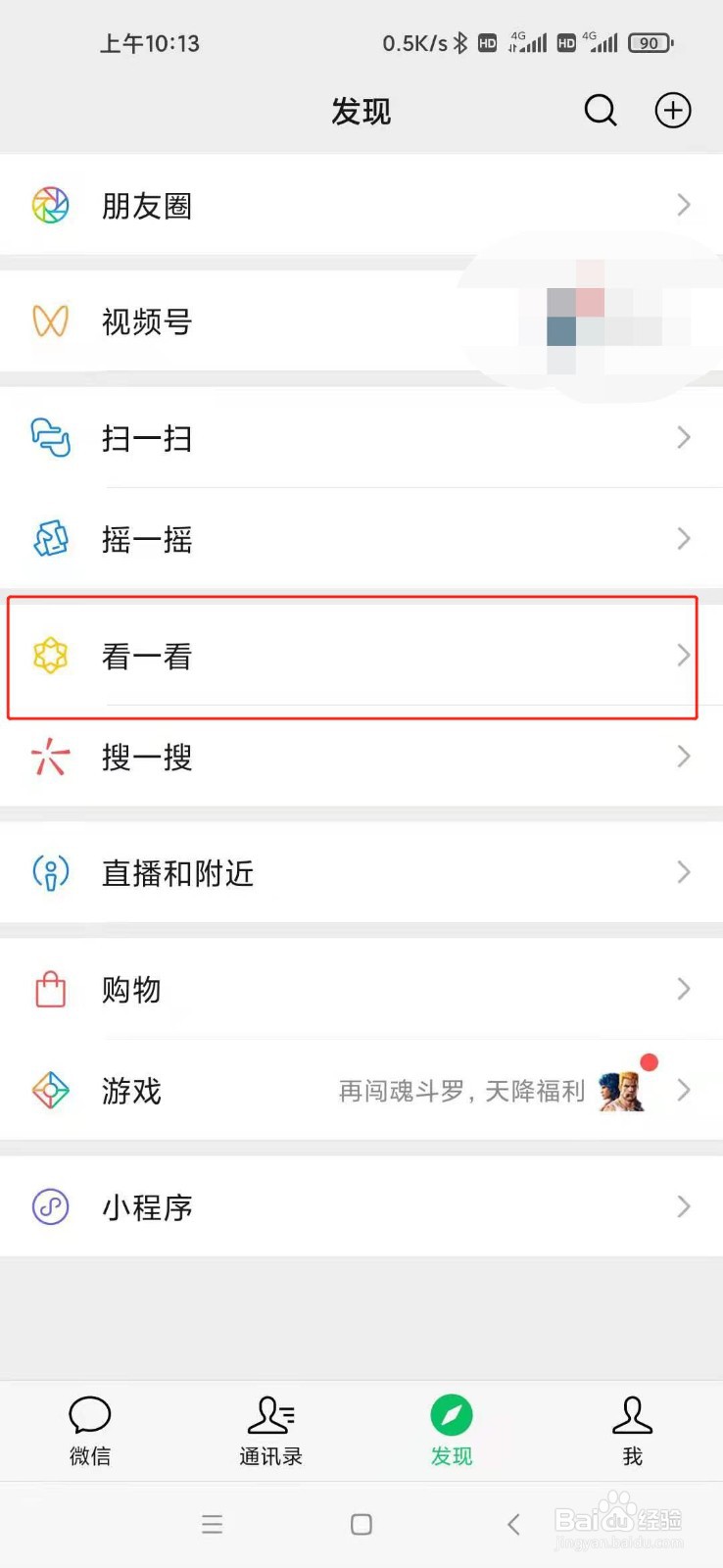Tap the plus button to add

click(x=673, y=111)
